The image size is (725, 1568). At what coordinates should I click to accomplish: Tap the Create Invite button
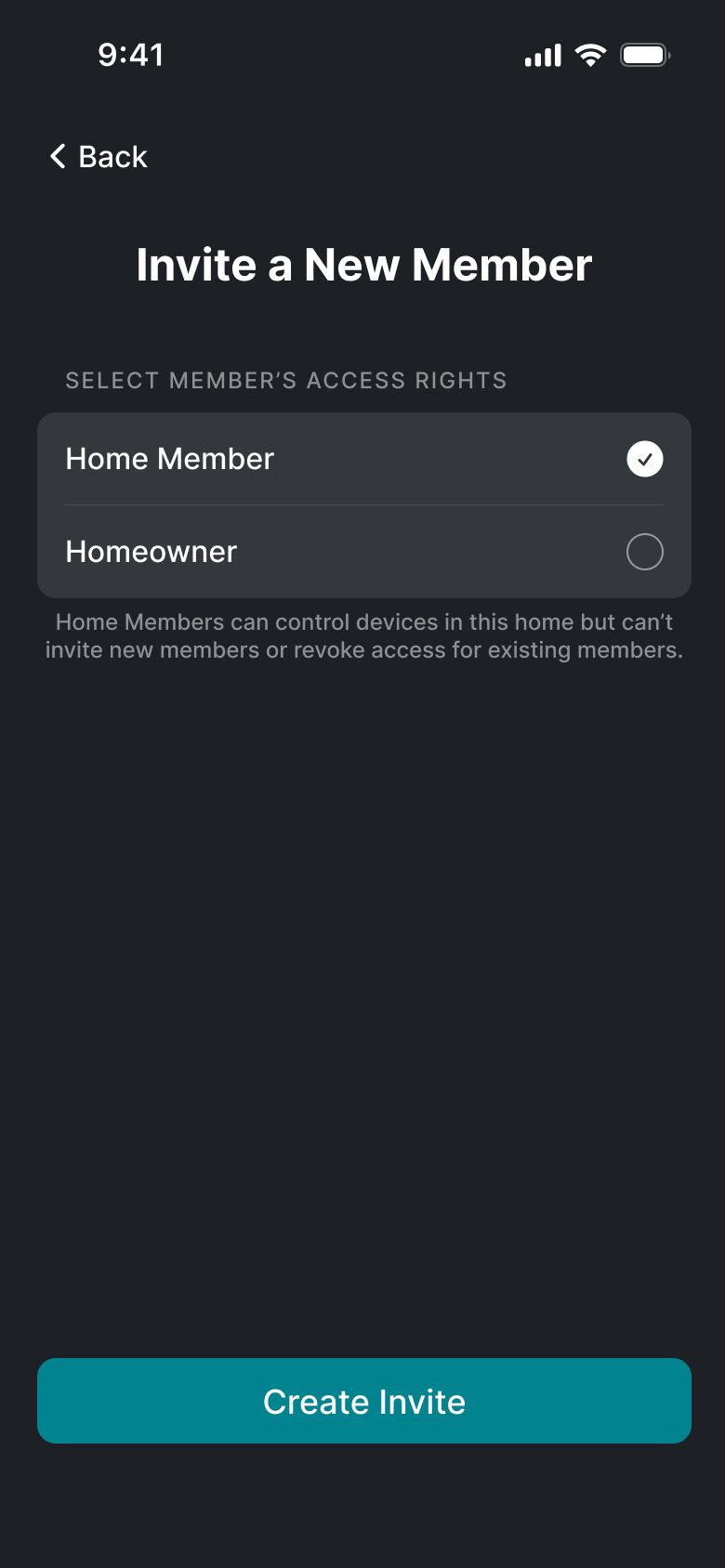[x=363, y=1401]
